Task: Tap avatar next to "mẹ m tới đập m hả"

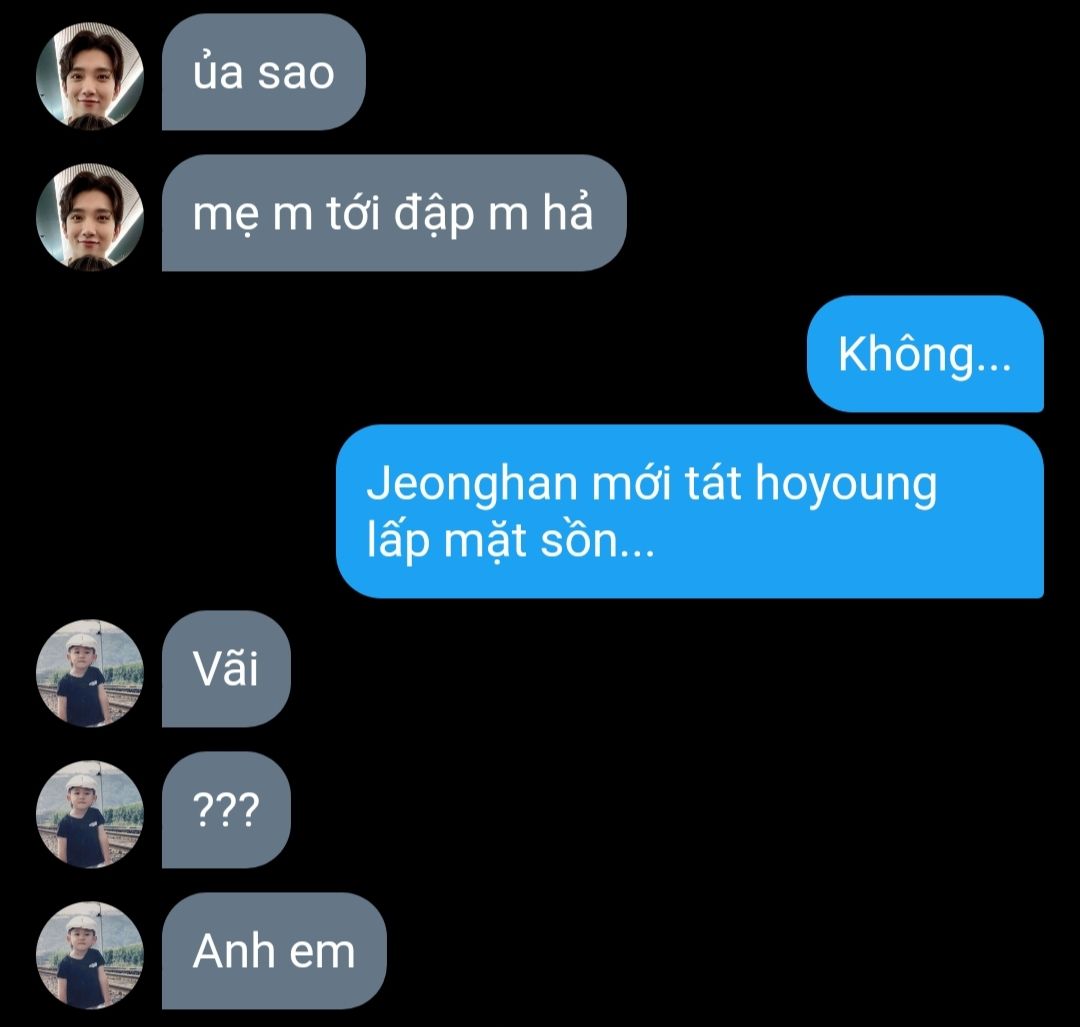Action: [x=90, y=217]
